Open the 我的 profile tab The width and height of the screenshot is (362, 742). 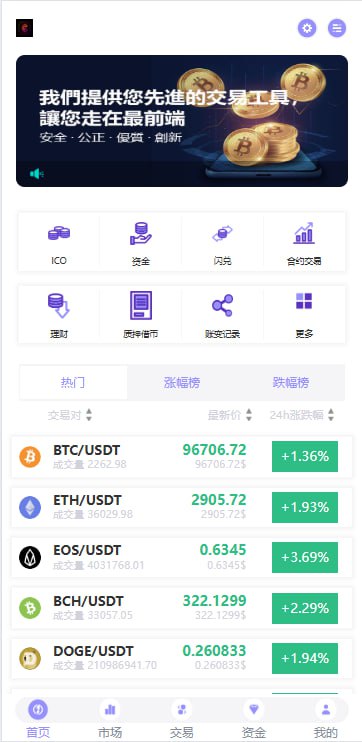pos(326,719)
